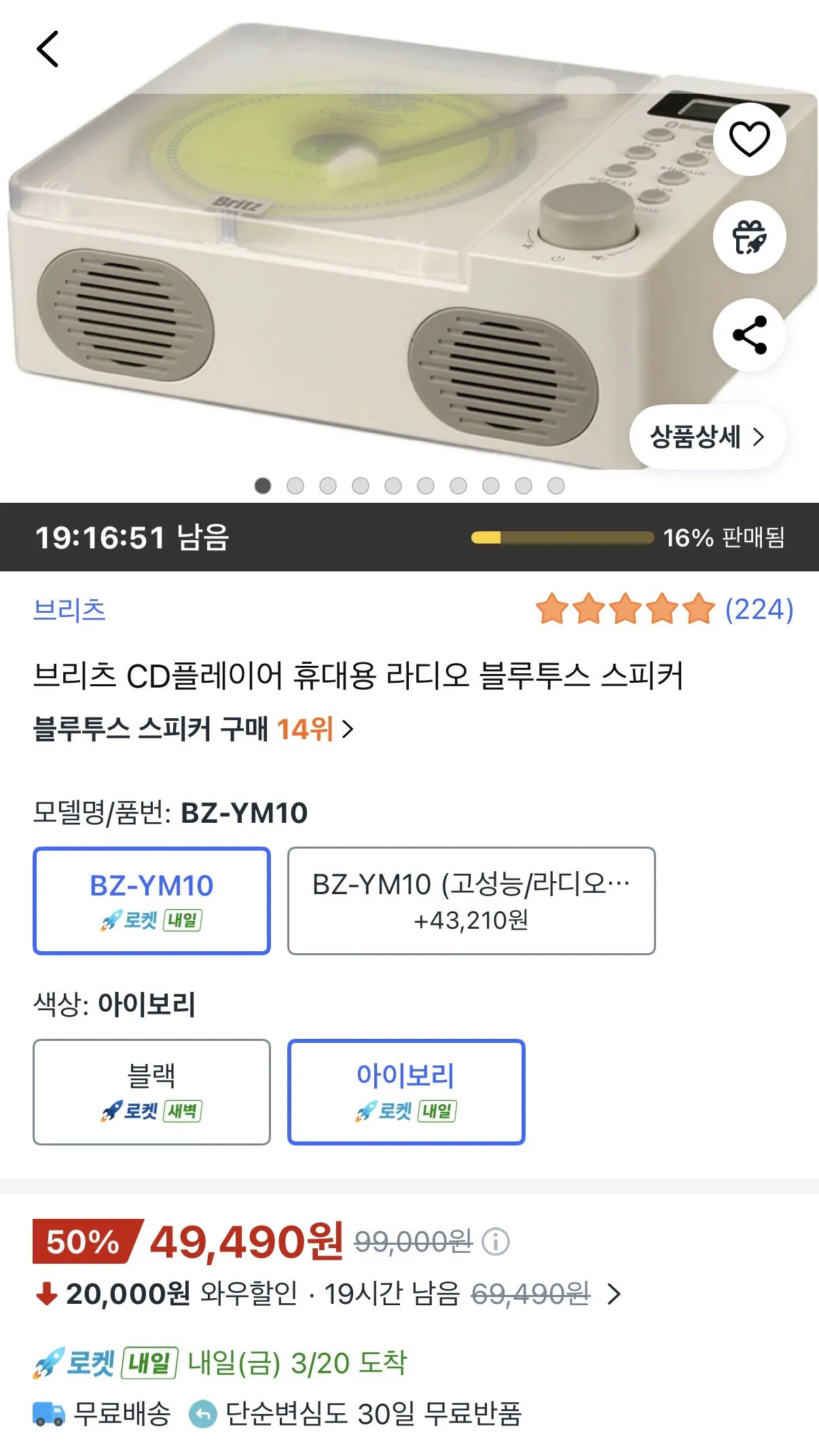Add the product to your wishlist heart
Screen dimensions: 819x1456
(749, 141)
